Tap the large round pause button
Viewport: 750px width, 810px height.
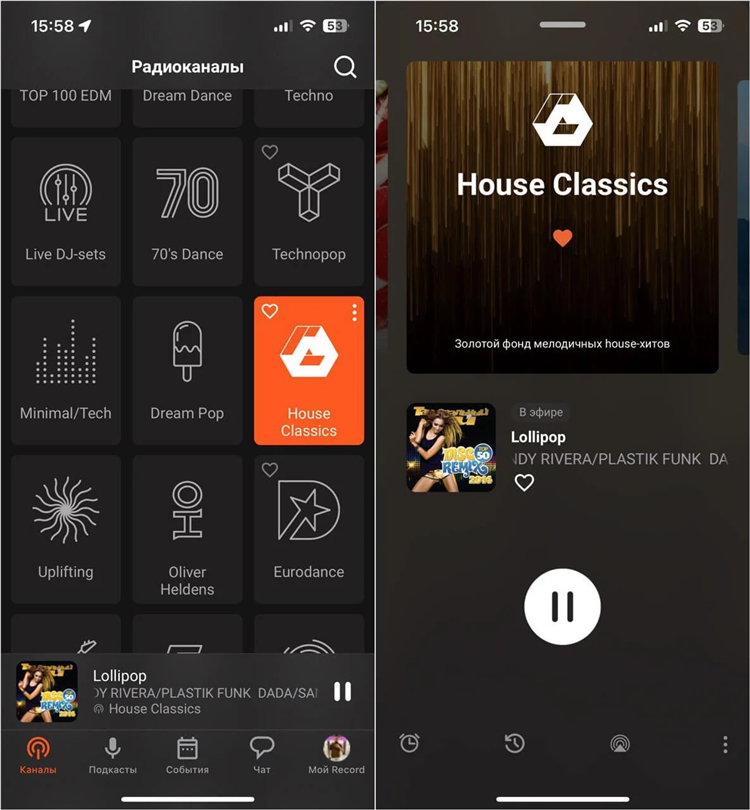point(562,606)
